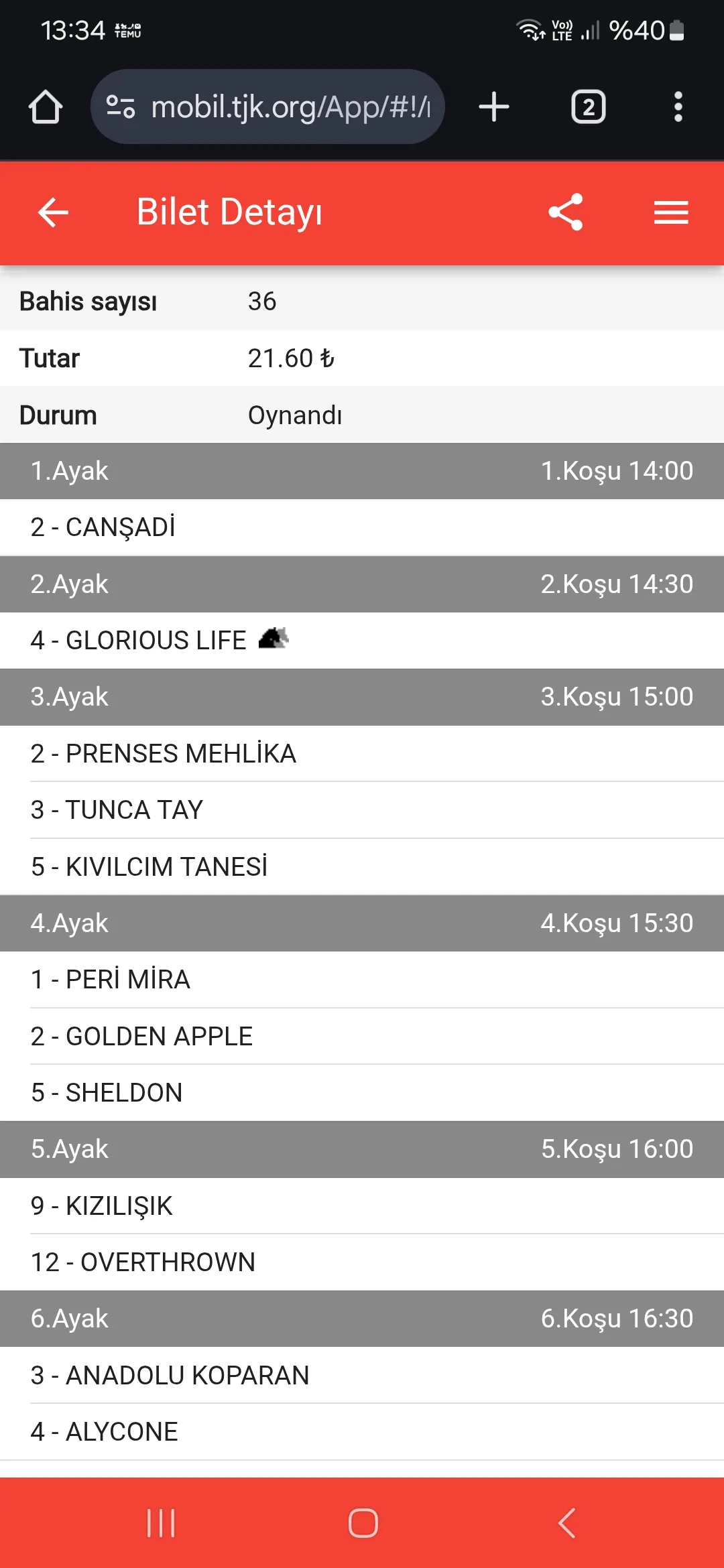Screen dimensions: 724x1568
Task: Open a new browser tab
Action: pos(494,107)
